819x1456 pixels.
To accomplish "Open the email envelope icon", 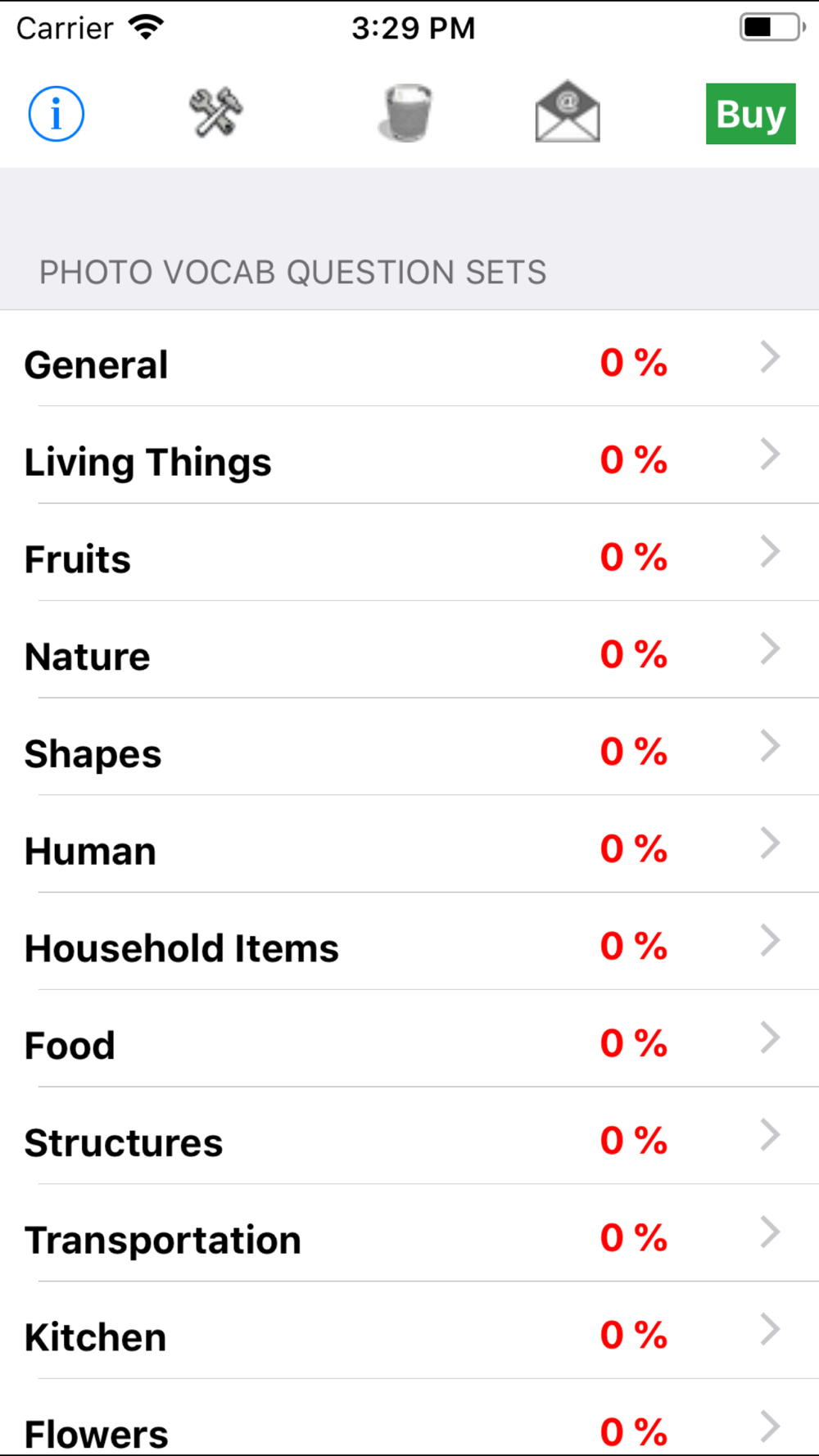I will (568, 111).
